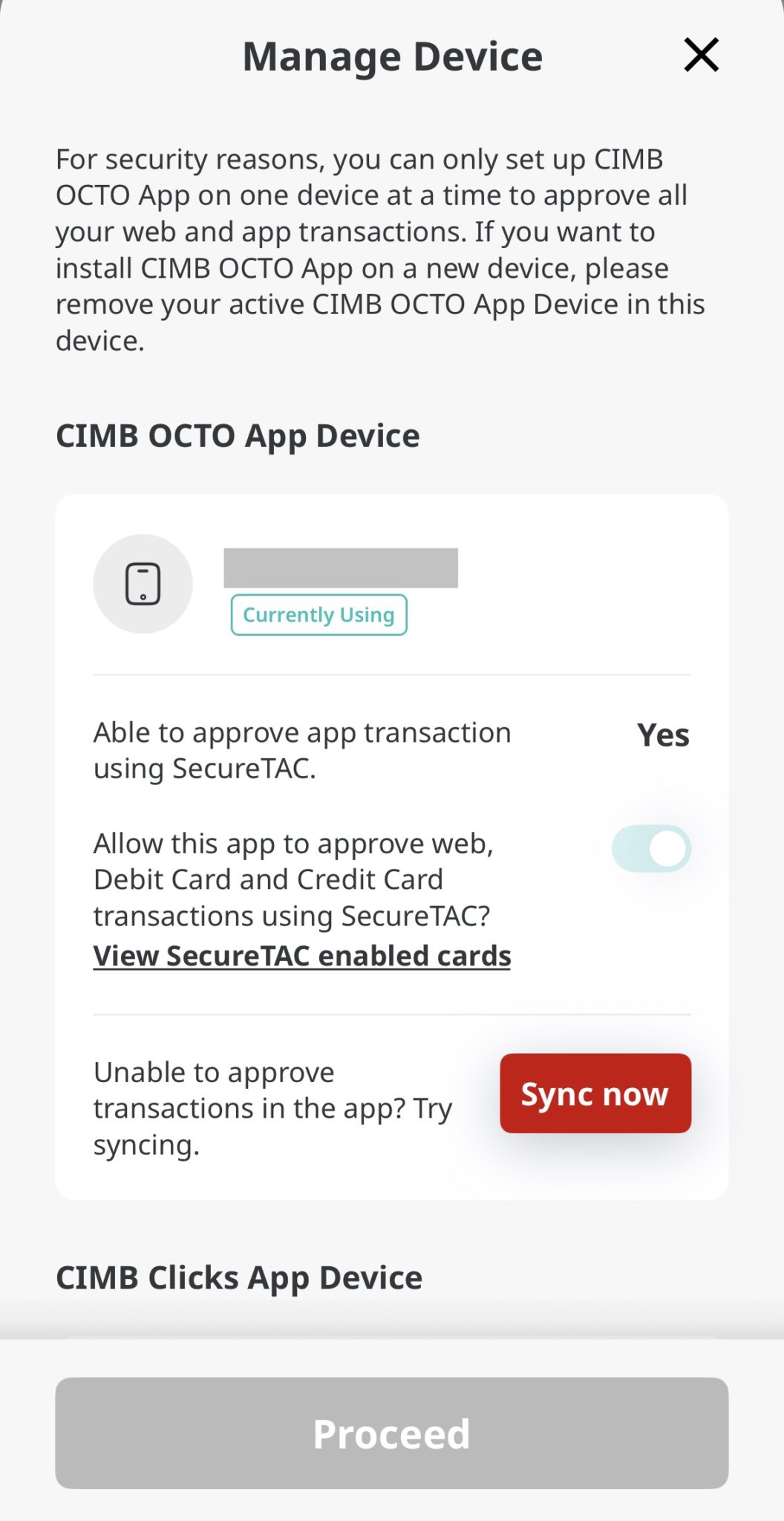The width and height of the screenshot is (784, 1521).
Task: Close the Manage Device screen
Action: pos(701,55)
